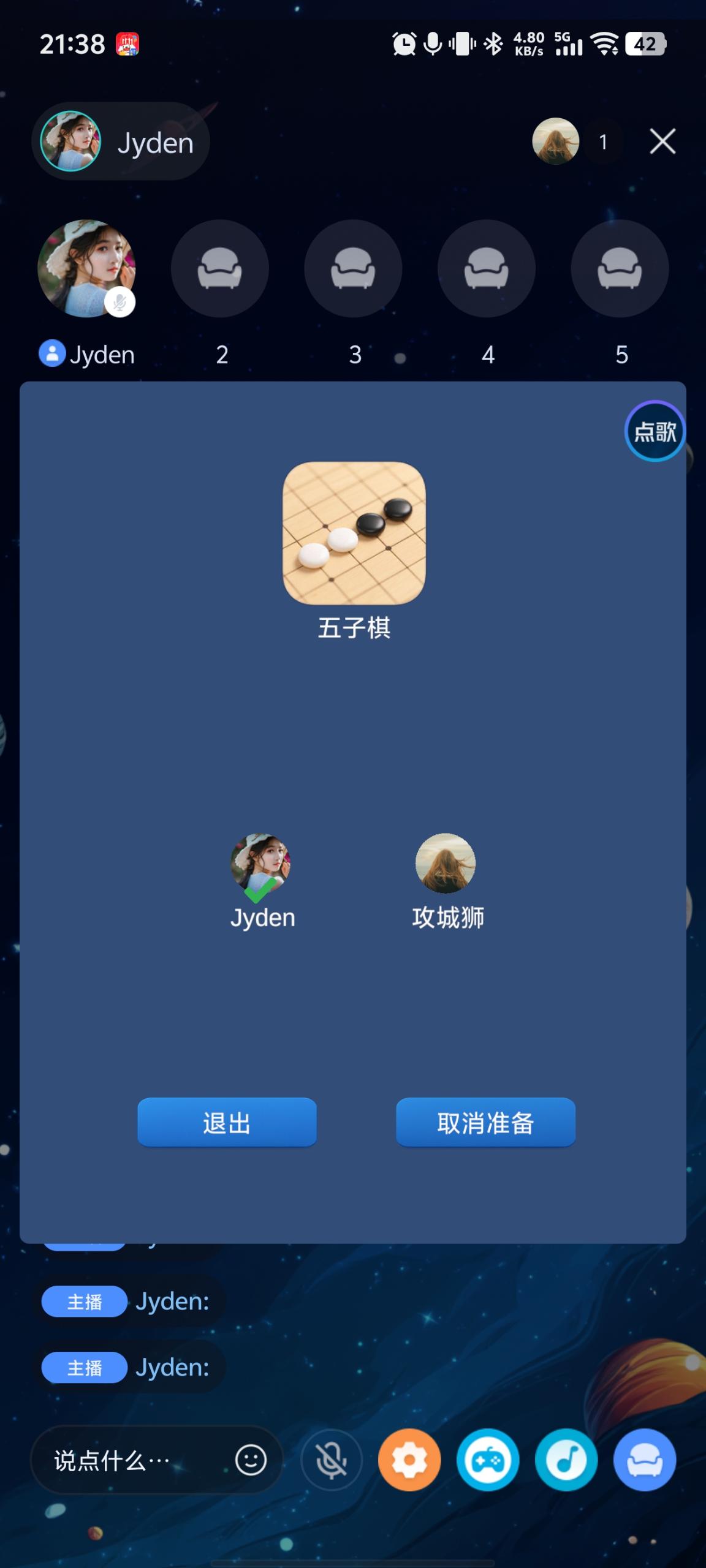Image resolution: width=706 pixels, height=1568 pixels.
Task: Open room settings gear
Action: [409, 1460]
